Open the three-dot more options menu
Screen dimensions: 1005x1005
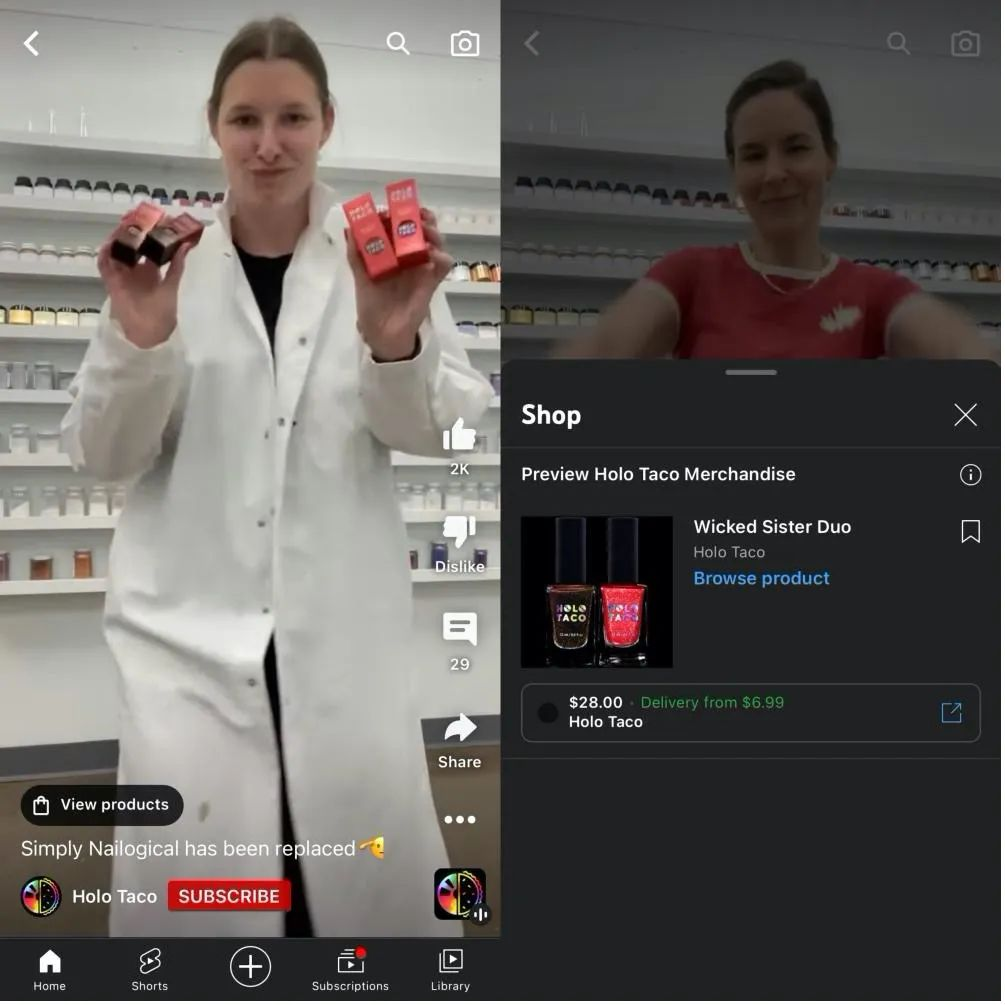459,820
